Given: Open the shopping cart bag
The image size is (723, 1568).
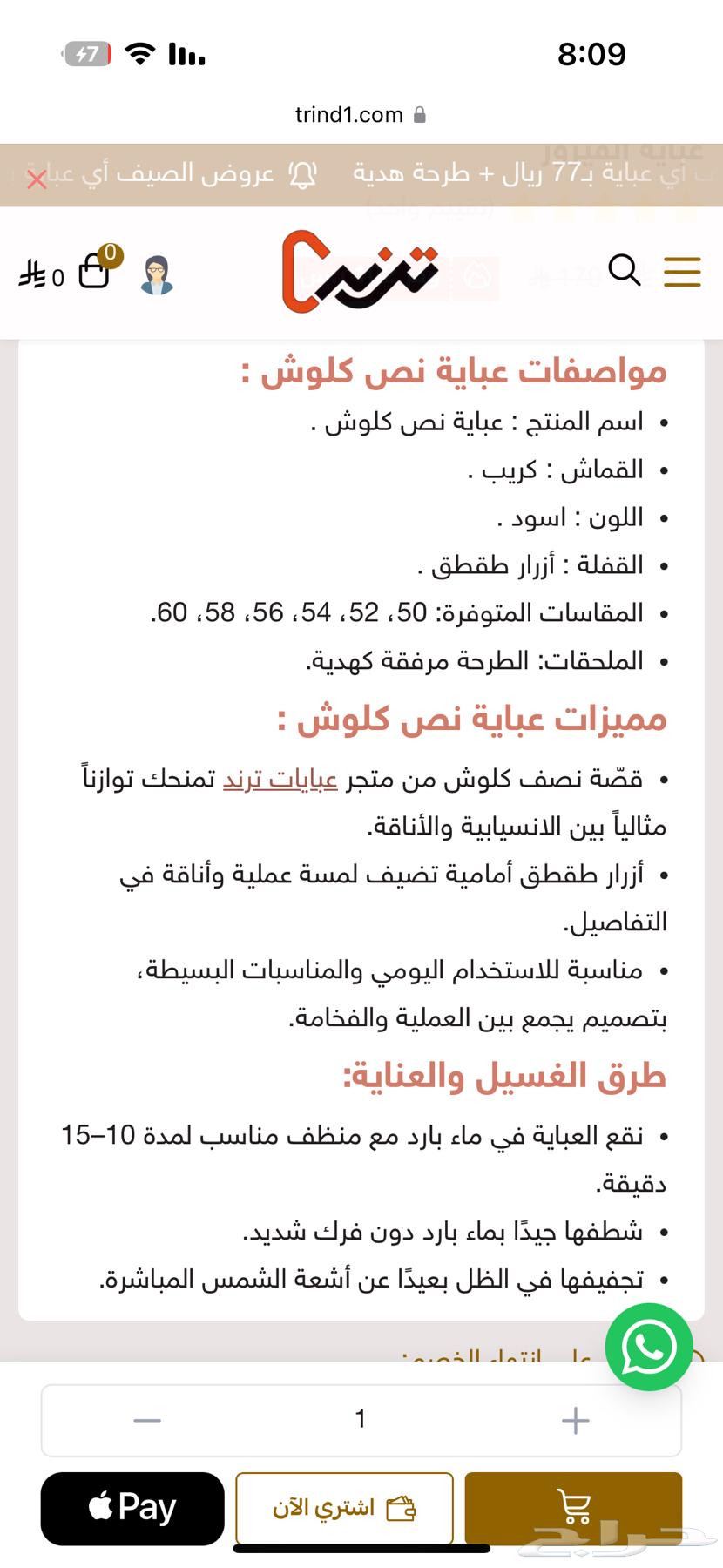Looking at the screenshot, I should click(x=94, y=272).
